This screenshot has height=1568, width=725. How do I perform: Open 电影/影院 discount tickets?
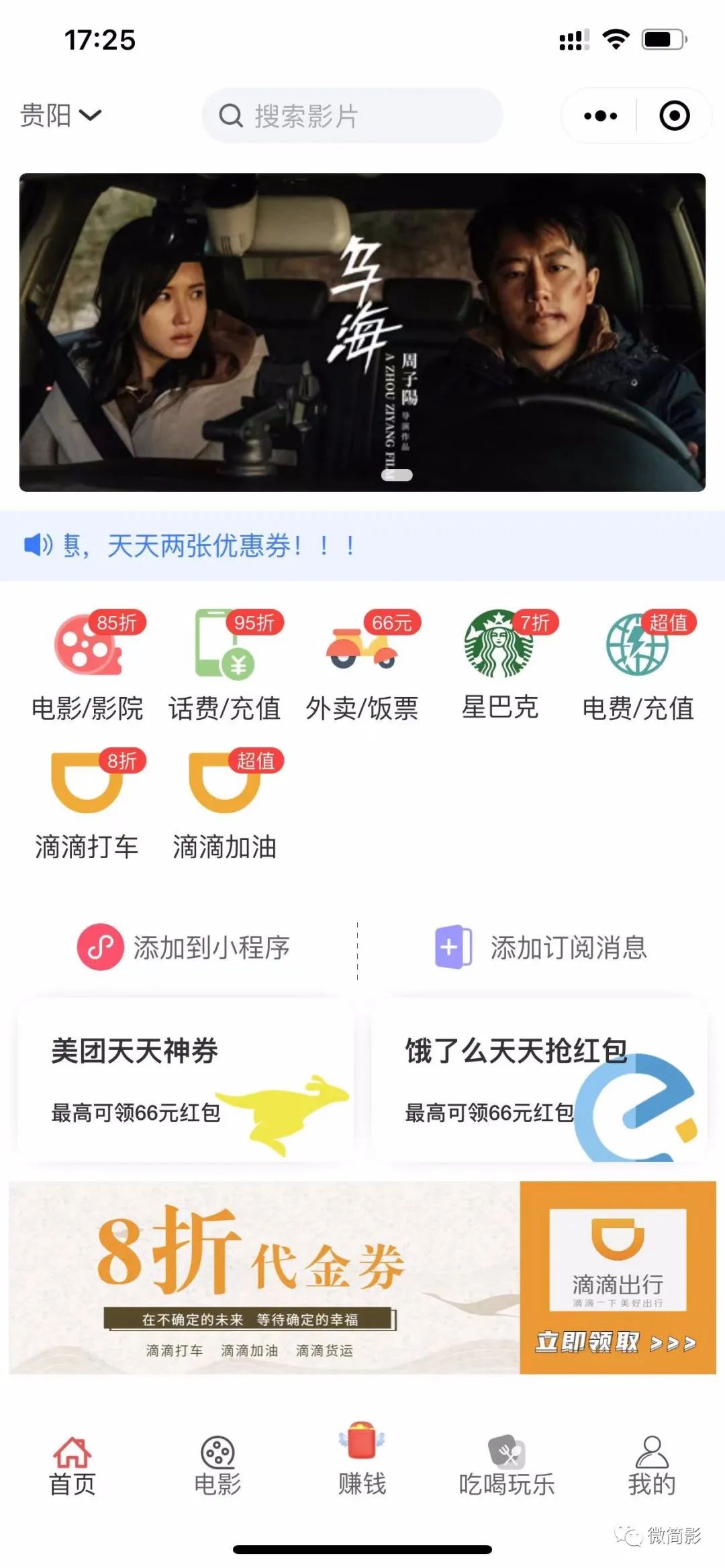(88, 666)
